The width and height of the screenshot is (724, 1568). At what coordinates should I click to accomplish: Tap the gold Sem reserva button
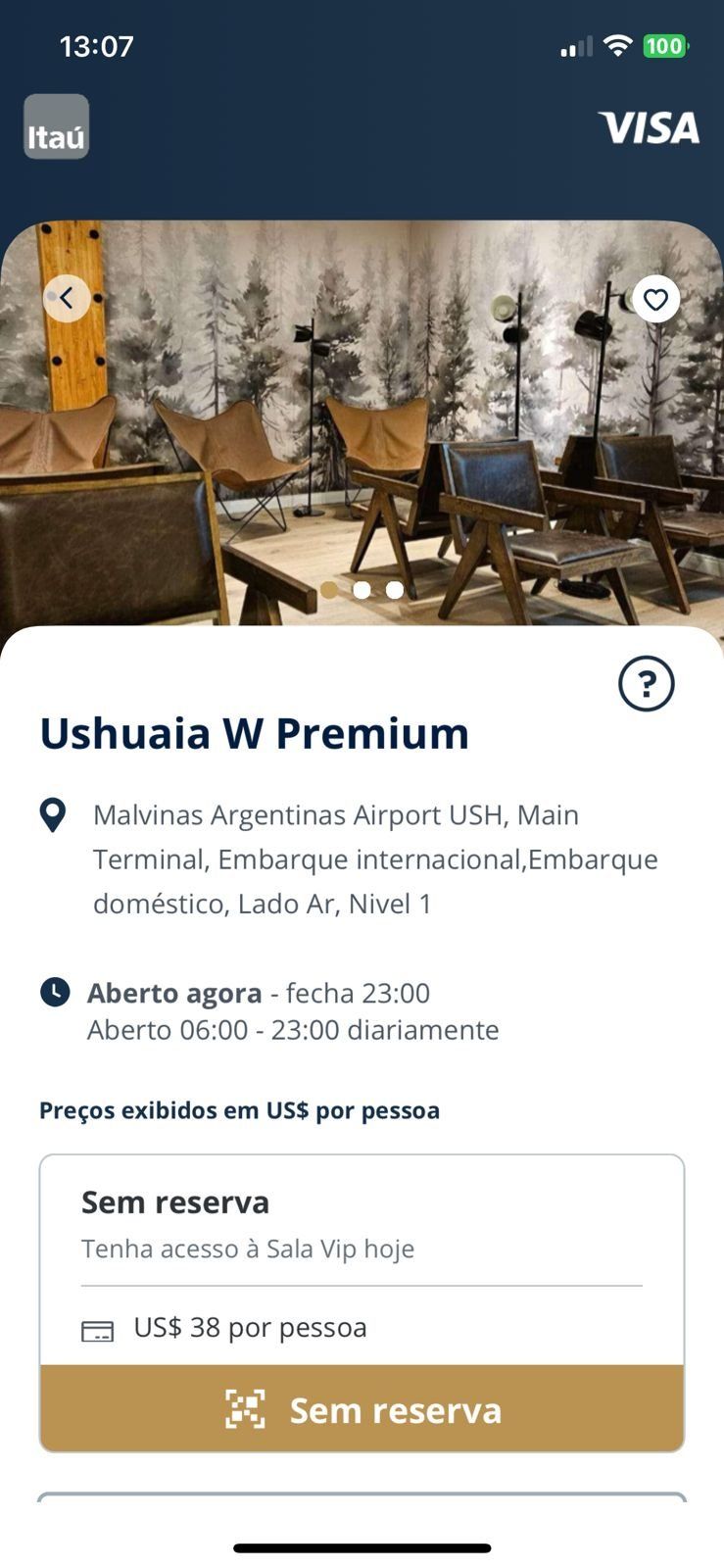click(362, 1409)
